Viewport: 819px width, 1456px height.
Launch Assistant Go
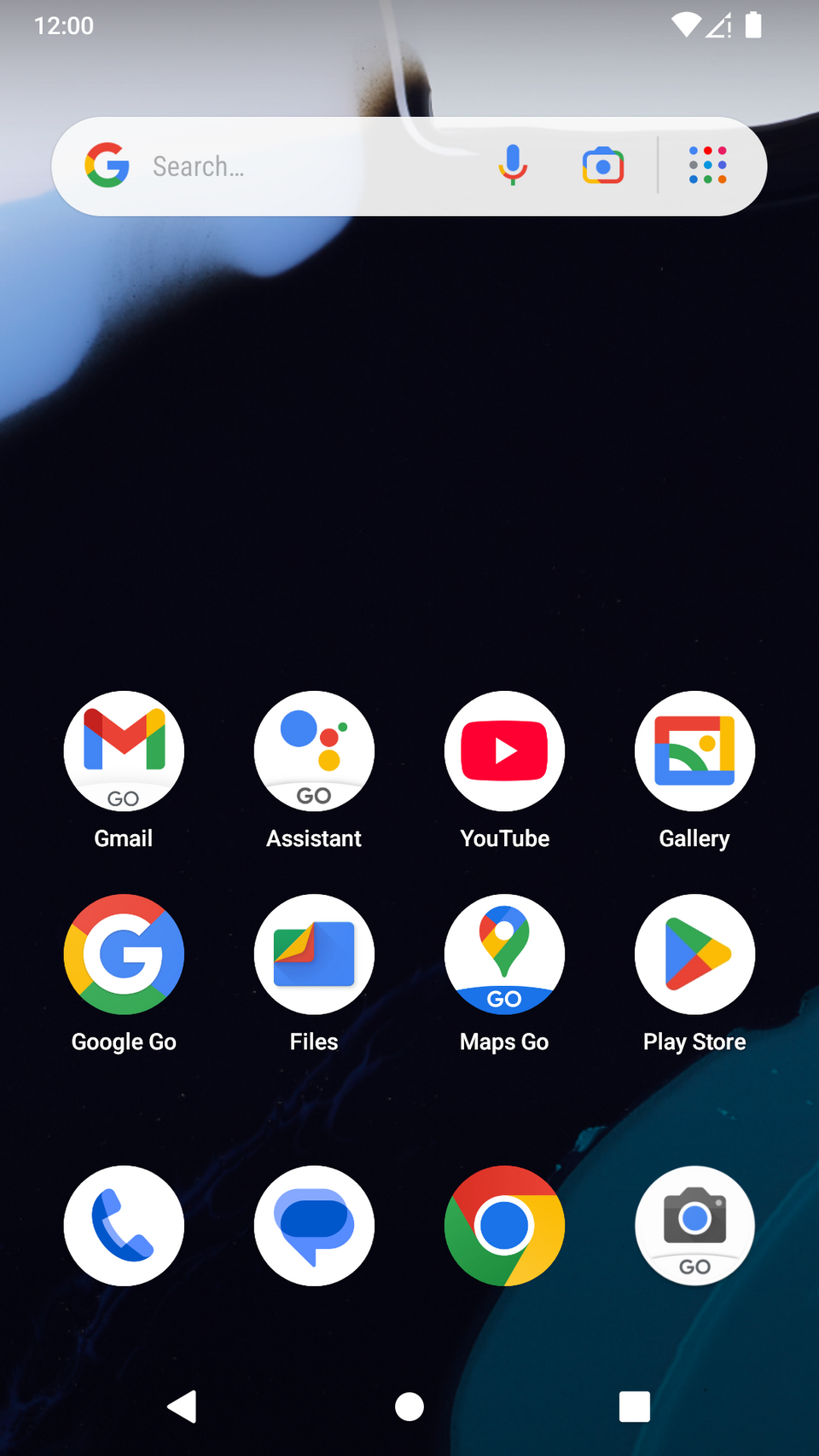314,751
